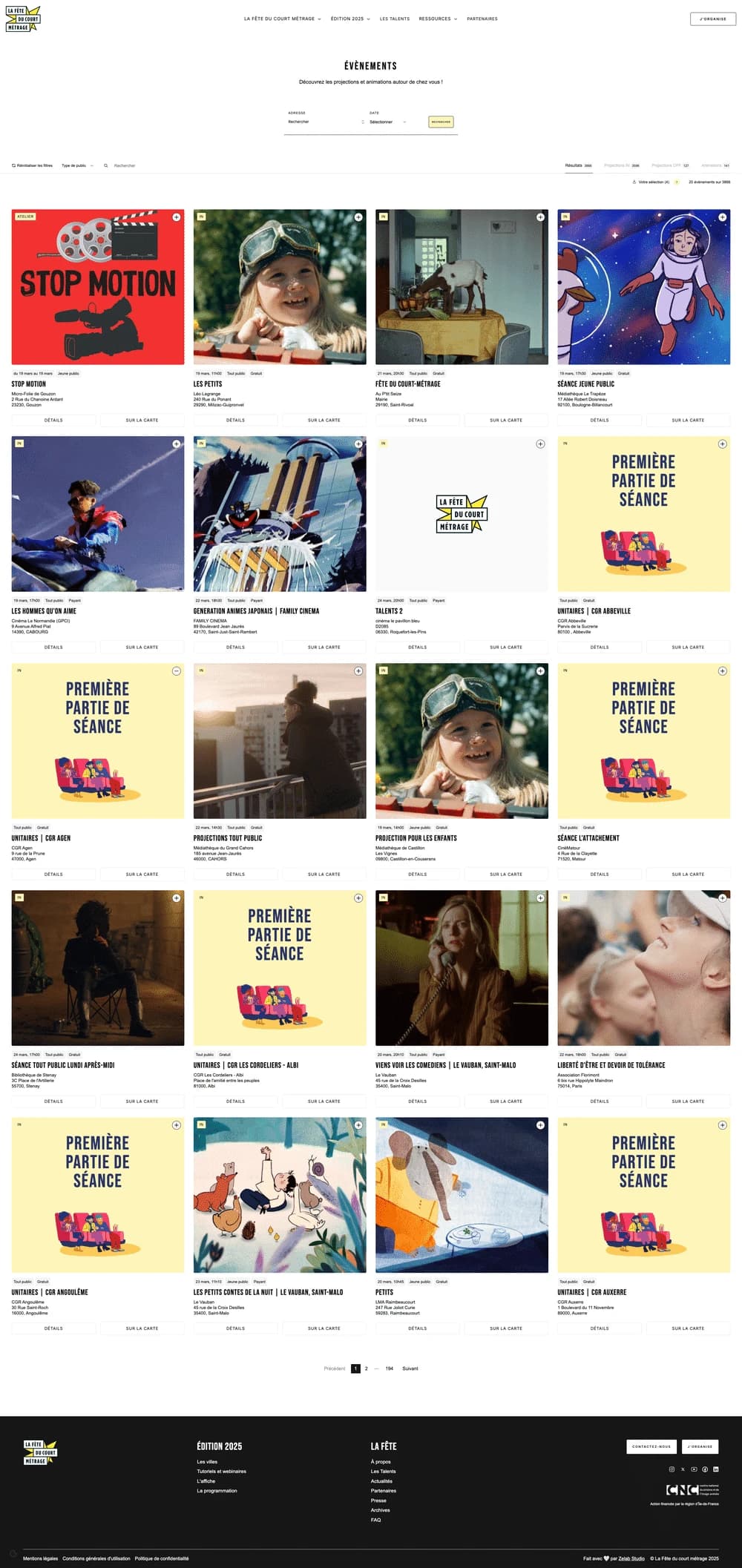The image size is (742, 1568).
Task: Go to results page 2
Action: [x=366, y=1368]
